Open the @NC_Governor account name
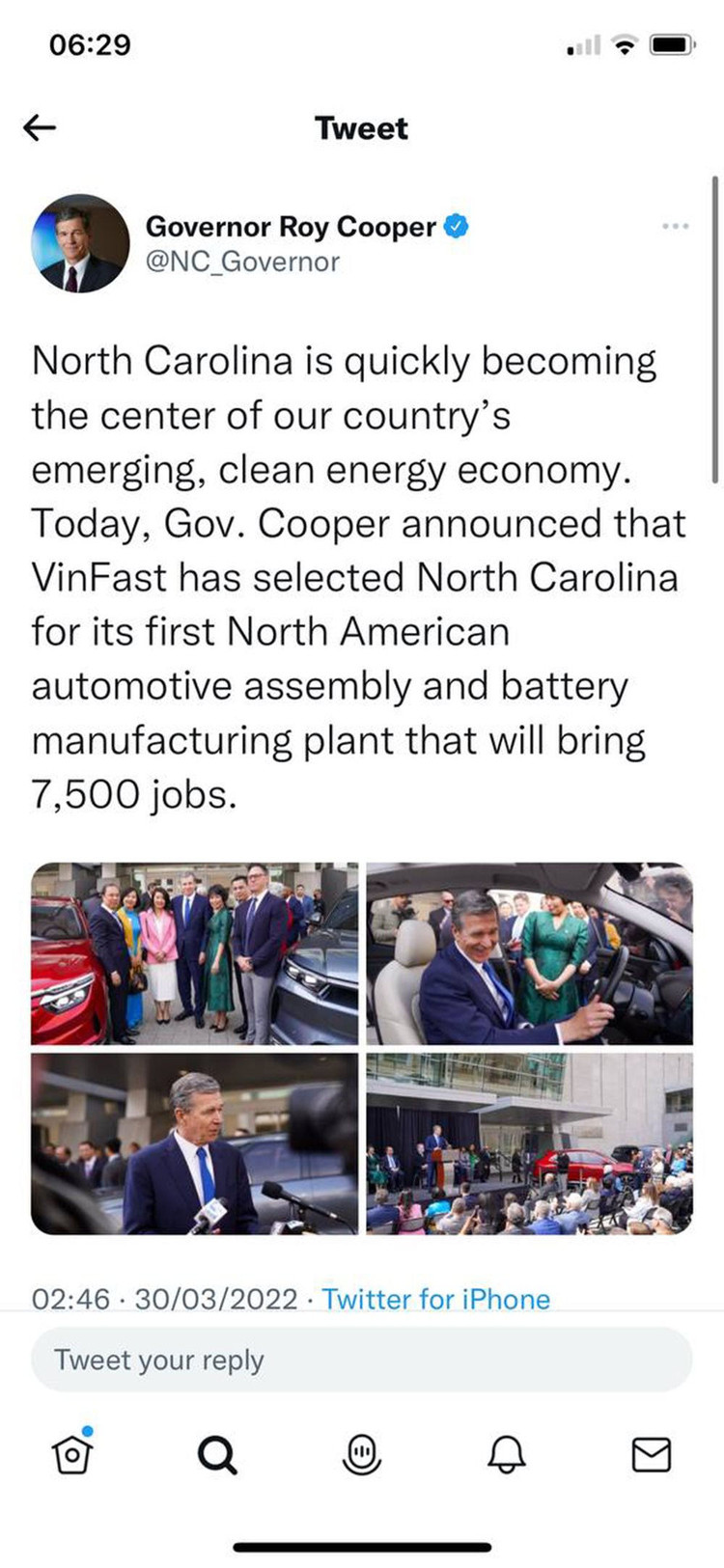This screenshot has width=724, height=1568. [242, 262]
